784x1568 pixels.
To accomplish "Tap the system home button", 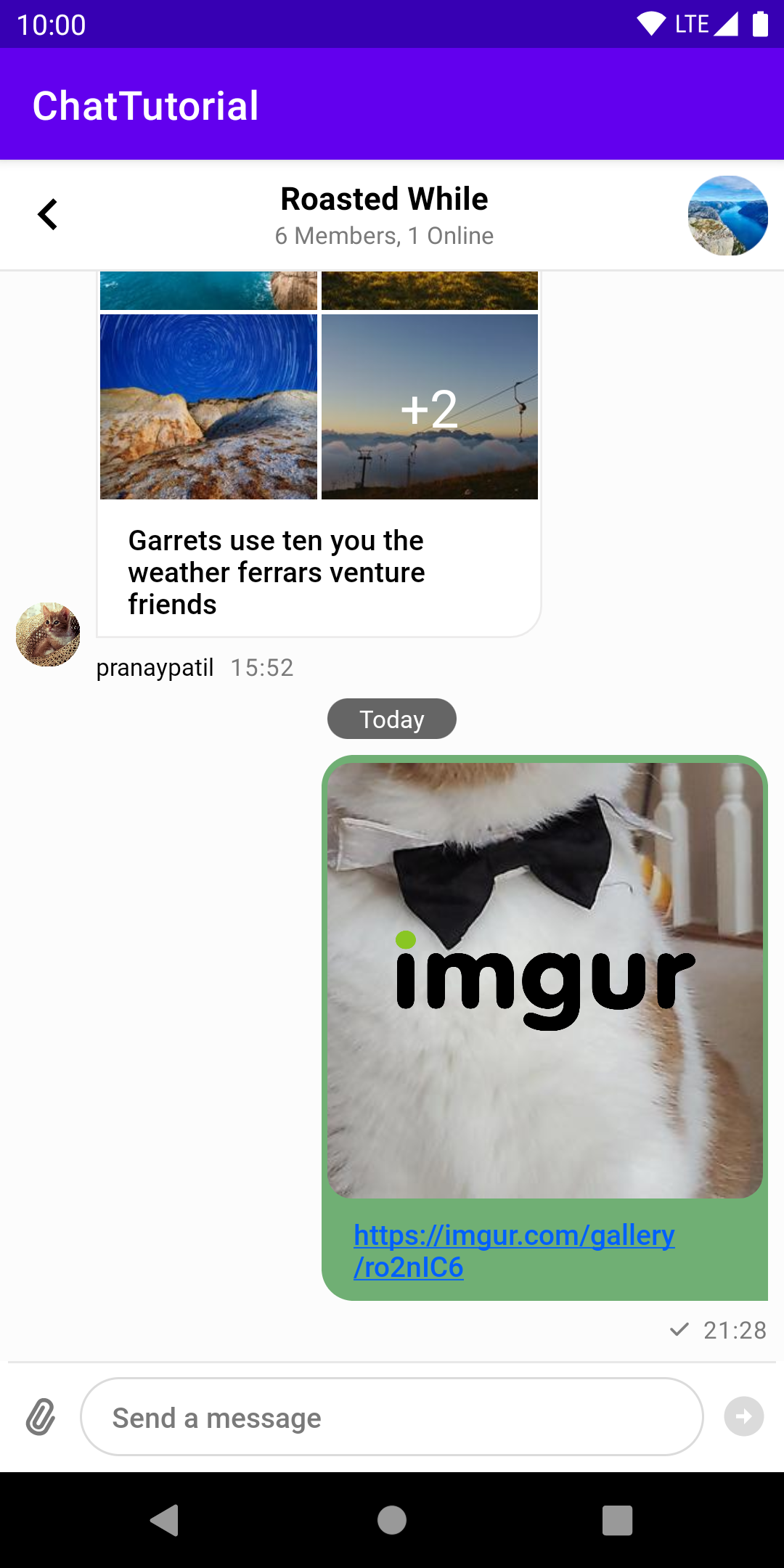I will click(x=392, y=1520).
